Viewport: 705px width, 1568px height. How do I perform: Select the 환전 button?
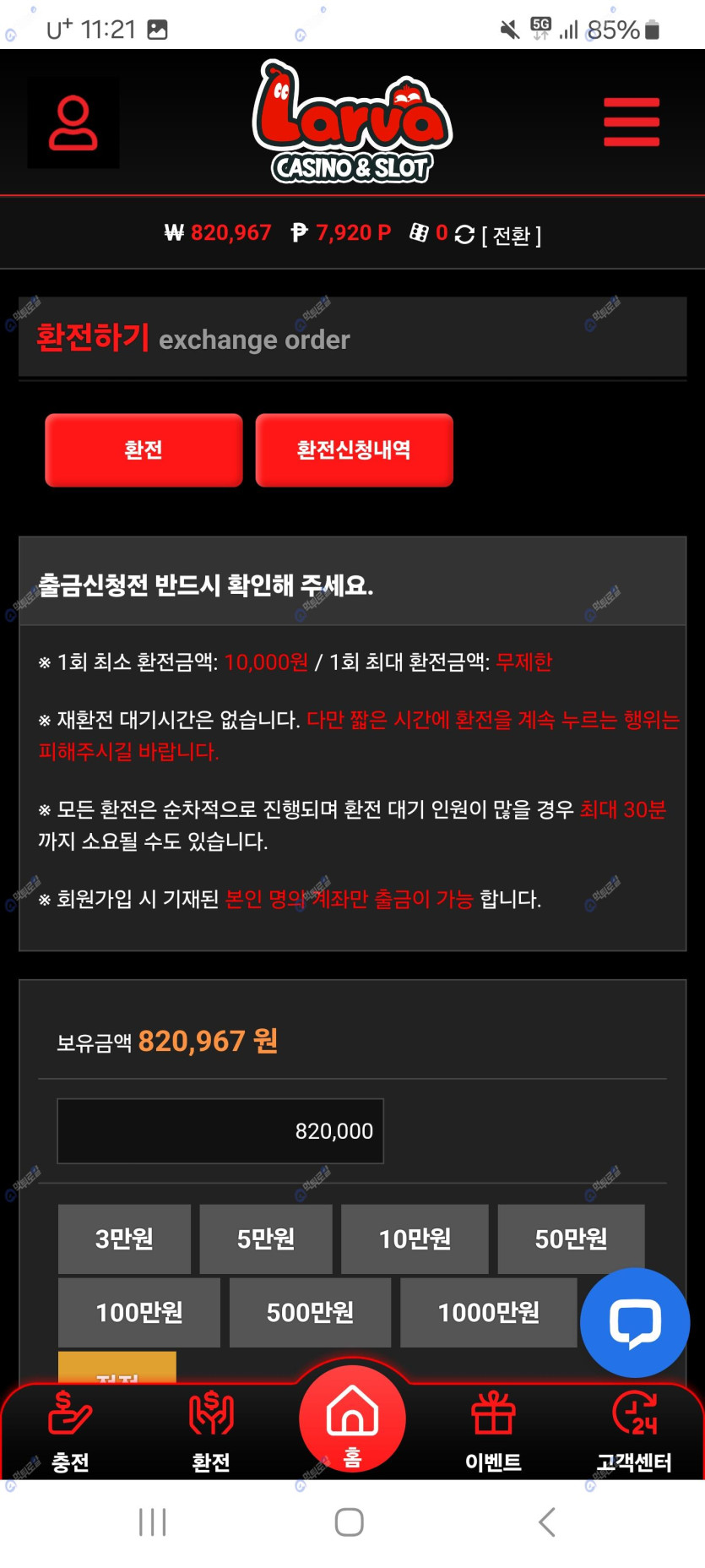pyautogui.click(x=144, y=449)
